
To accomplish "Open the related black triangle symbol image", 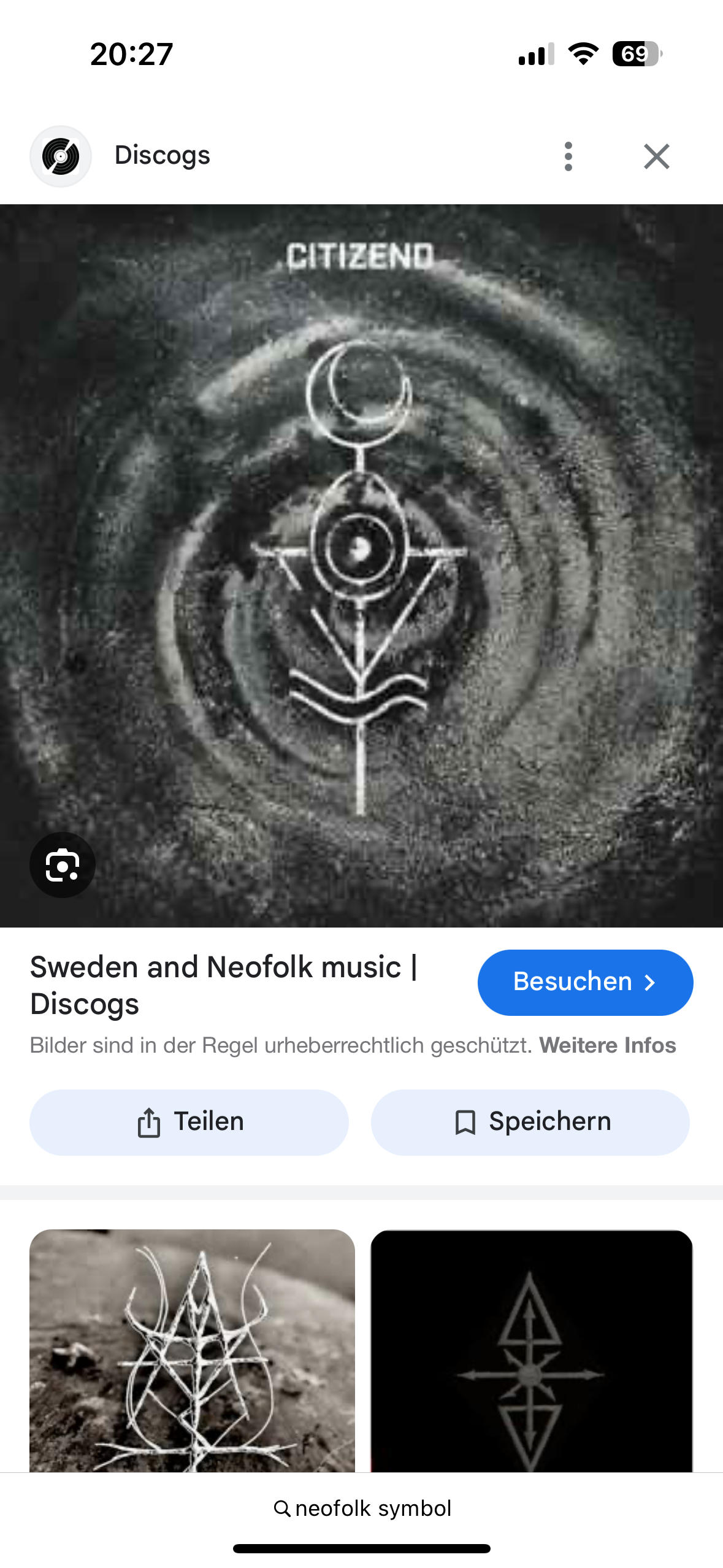I will pos(532,1350).
